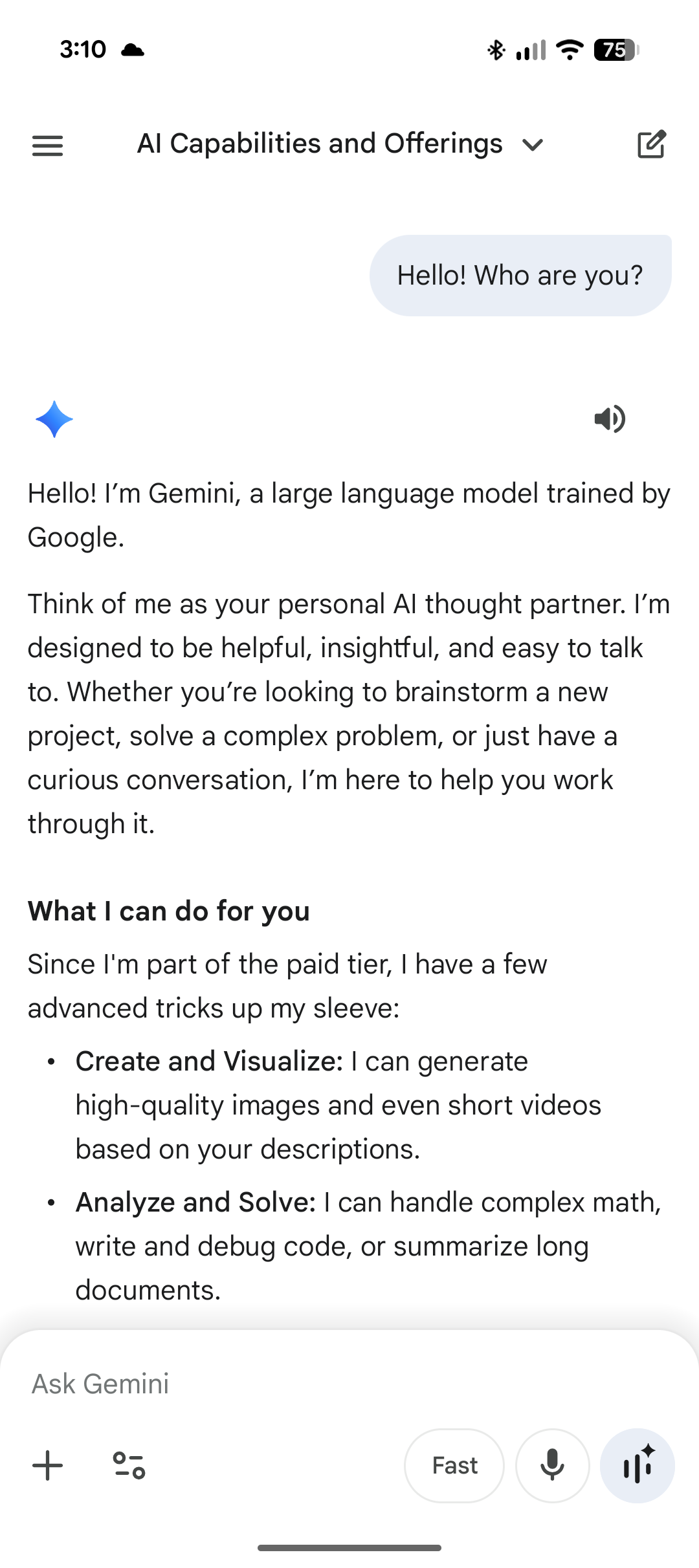This screenshot has height=1568, width=699.
Task: Start a new chat with compose icon
Action: [651, 145]
